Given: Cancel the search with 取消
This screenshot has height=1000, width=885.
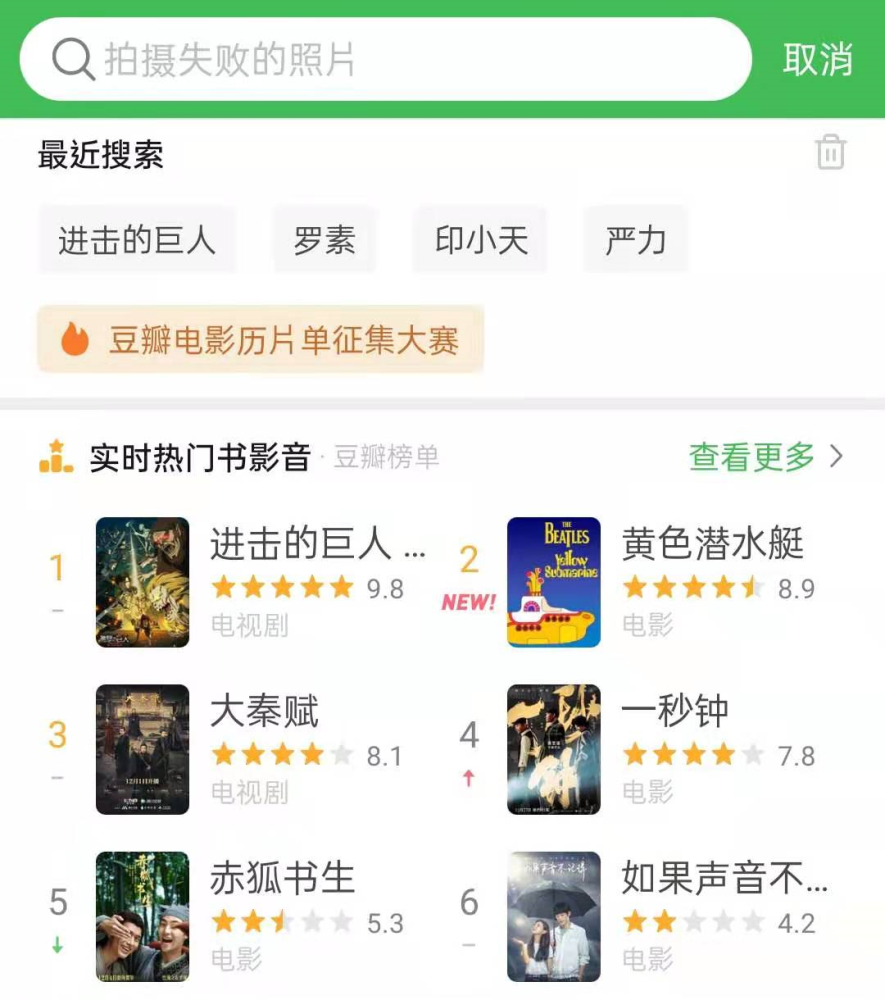Looking at the screenshot, I should point(817,60).
